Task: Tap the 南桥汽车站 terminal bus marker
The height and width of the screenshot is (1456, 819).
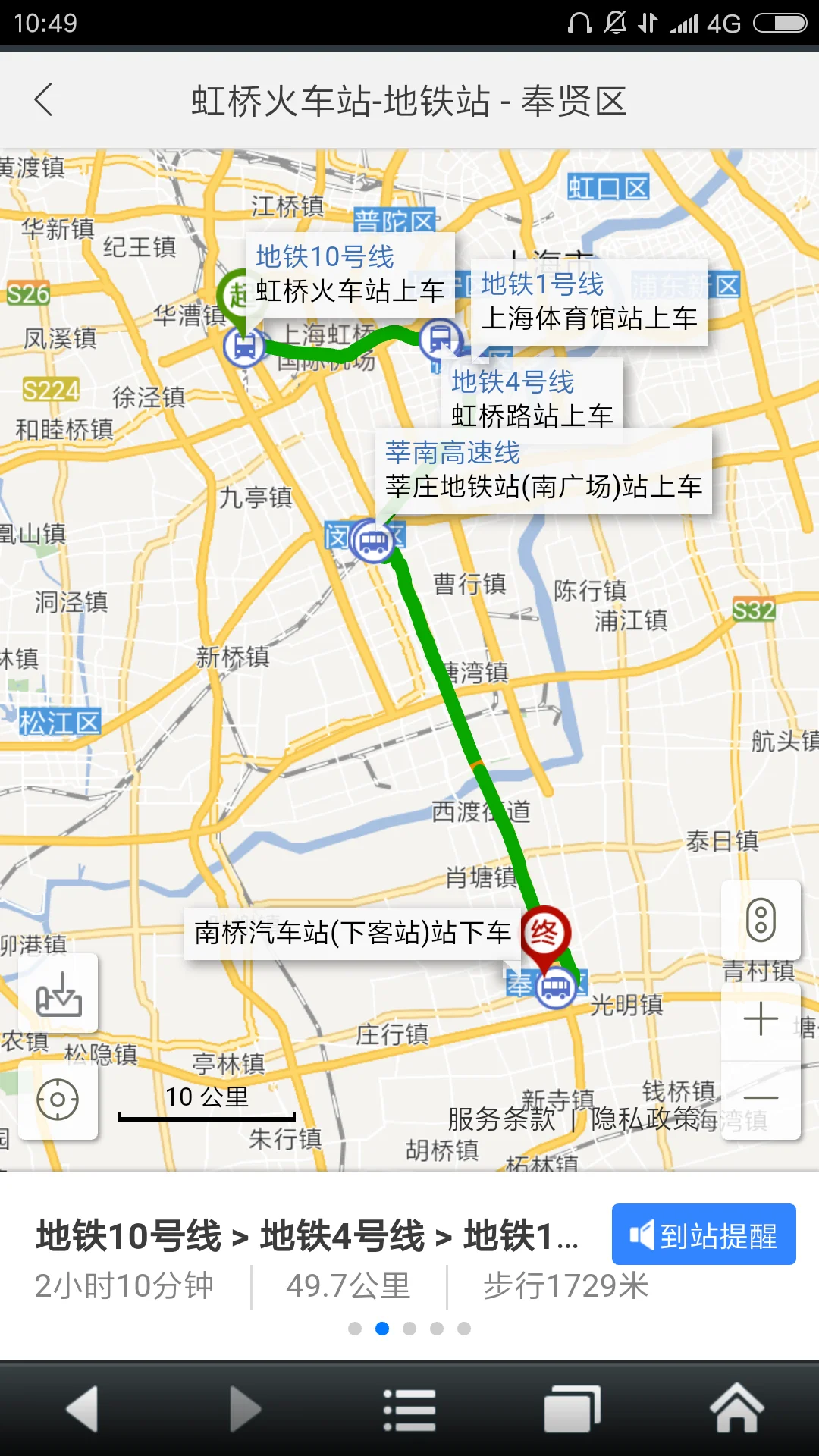Action: click(x=557, y=987)
